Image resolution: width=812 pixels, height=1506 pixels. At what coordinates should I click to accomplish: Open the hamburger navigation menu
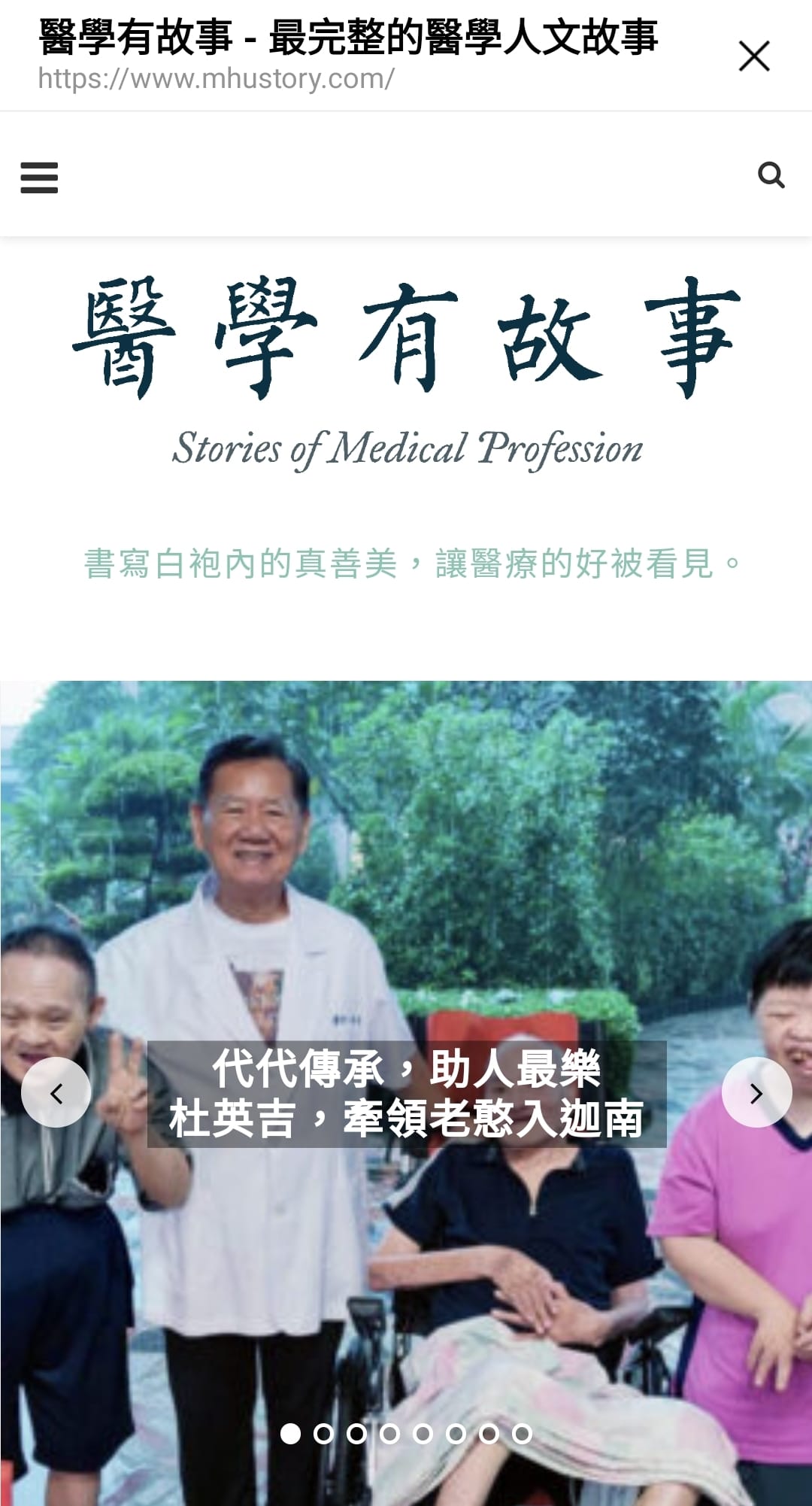pos(39,178)
